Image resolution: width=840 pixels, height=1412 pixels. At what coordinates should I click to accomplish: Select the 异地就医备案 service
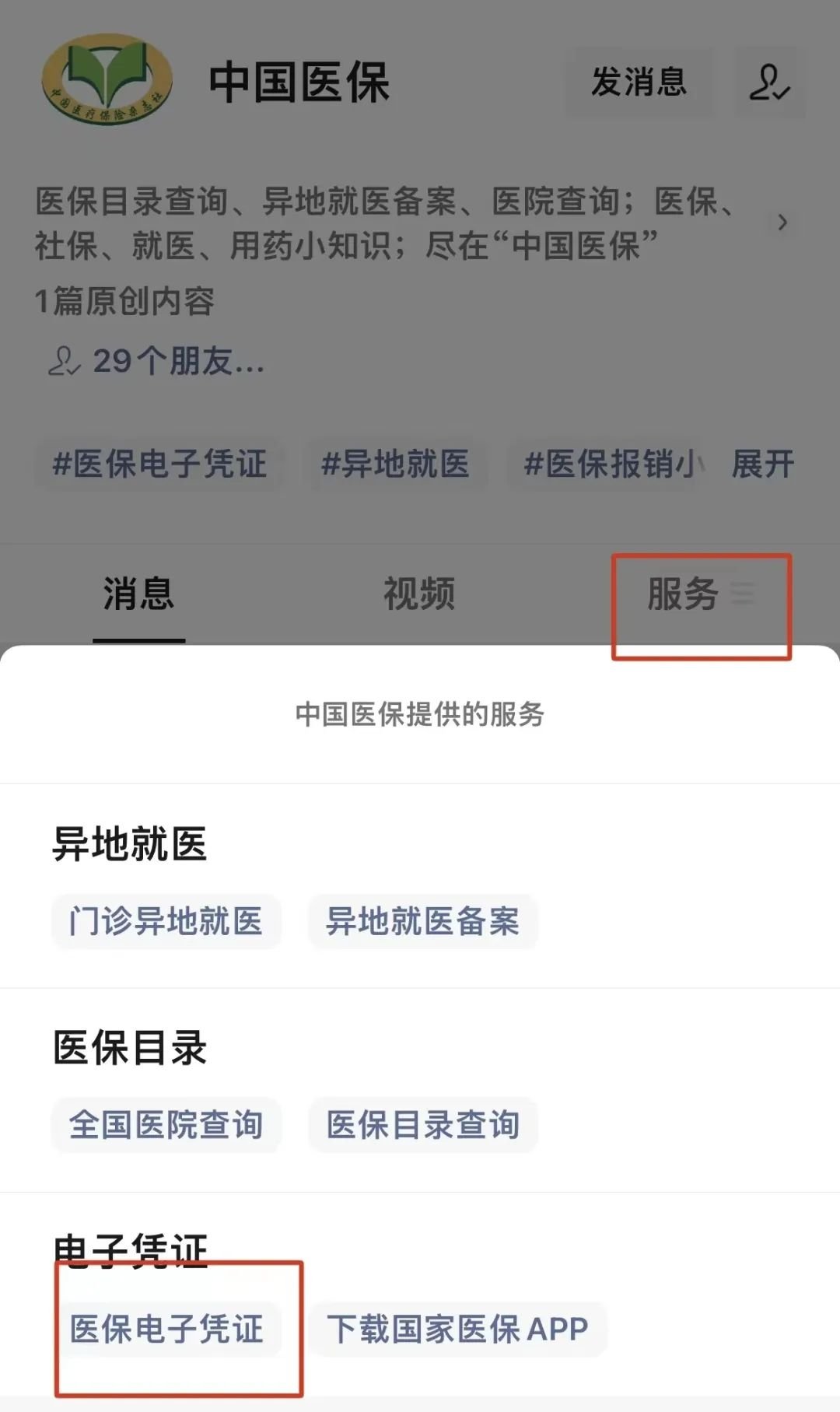click(x=422, y=922)
